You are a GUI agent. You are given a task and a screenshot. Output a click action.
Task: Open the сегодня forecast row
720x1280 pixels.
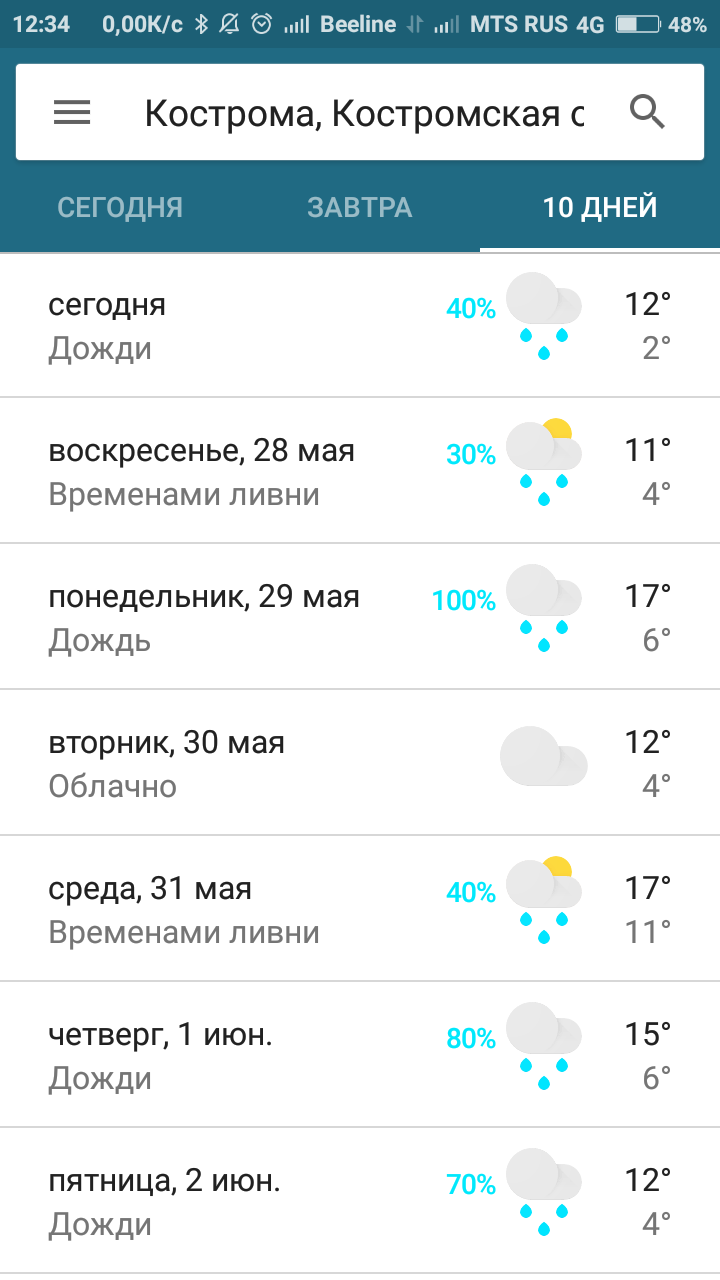point(360,326)
